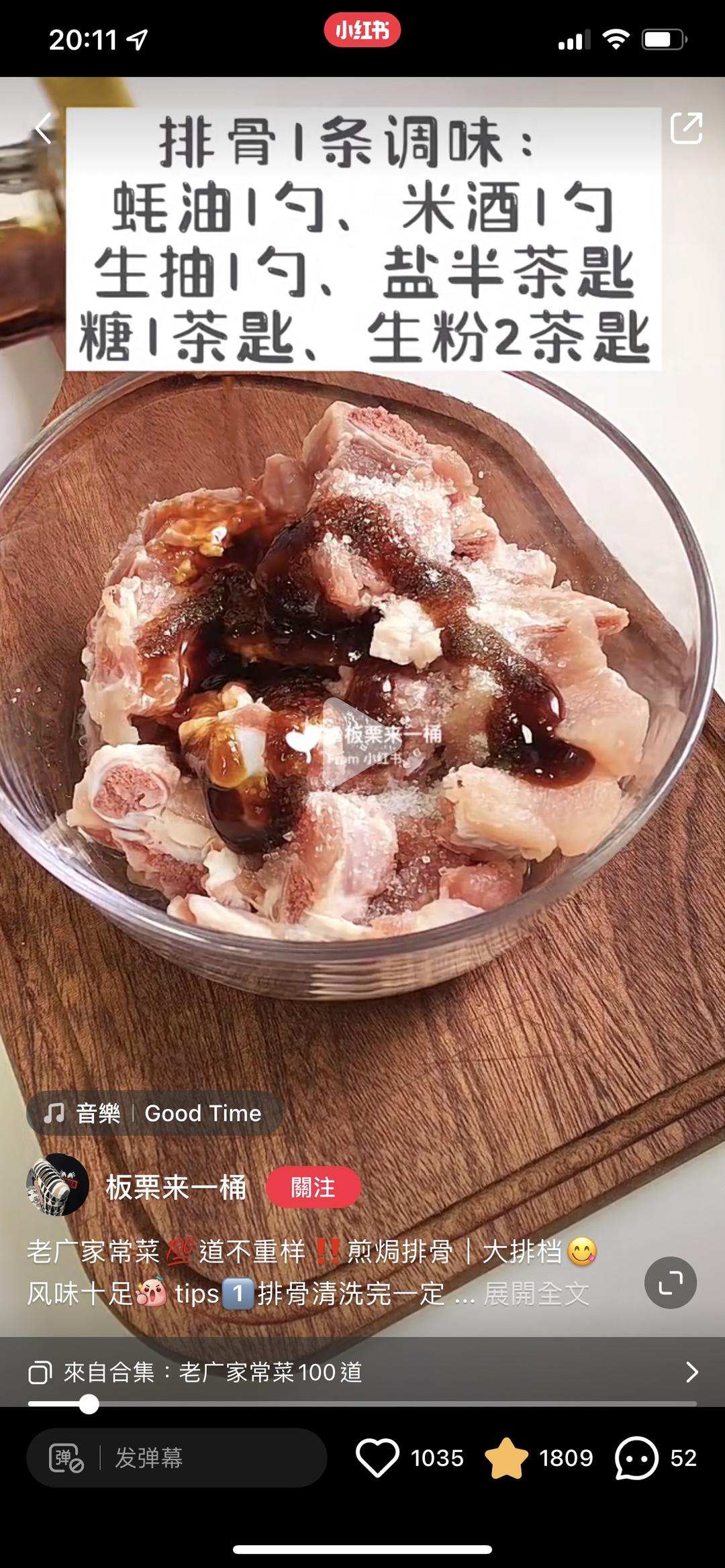Image resolution: width=725 pixels, height=1568 pixels.
Task: Open the Good Time music chip
Action: click(154, 1113)
